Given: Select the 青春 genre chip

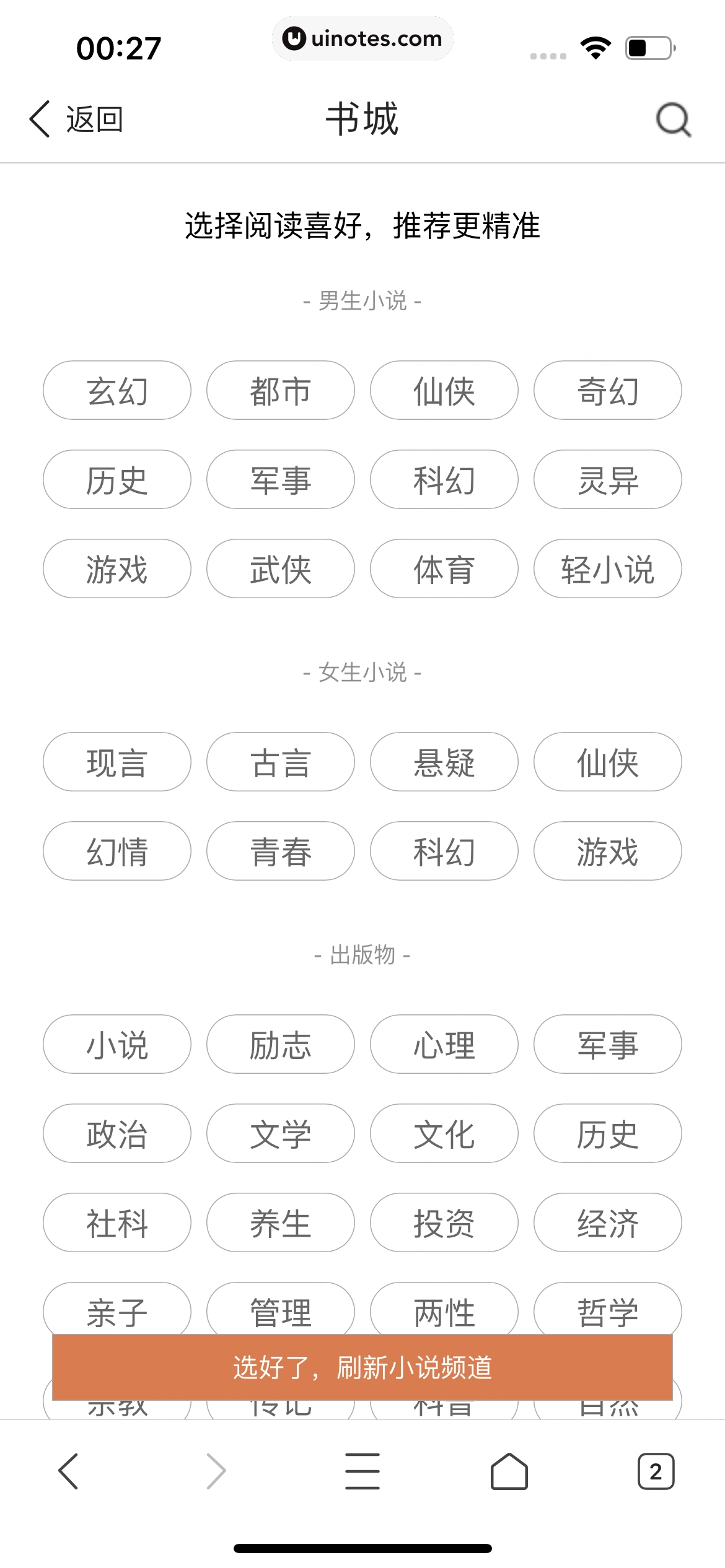Looking at the screenshot, I should [281, 852].
